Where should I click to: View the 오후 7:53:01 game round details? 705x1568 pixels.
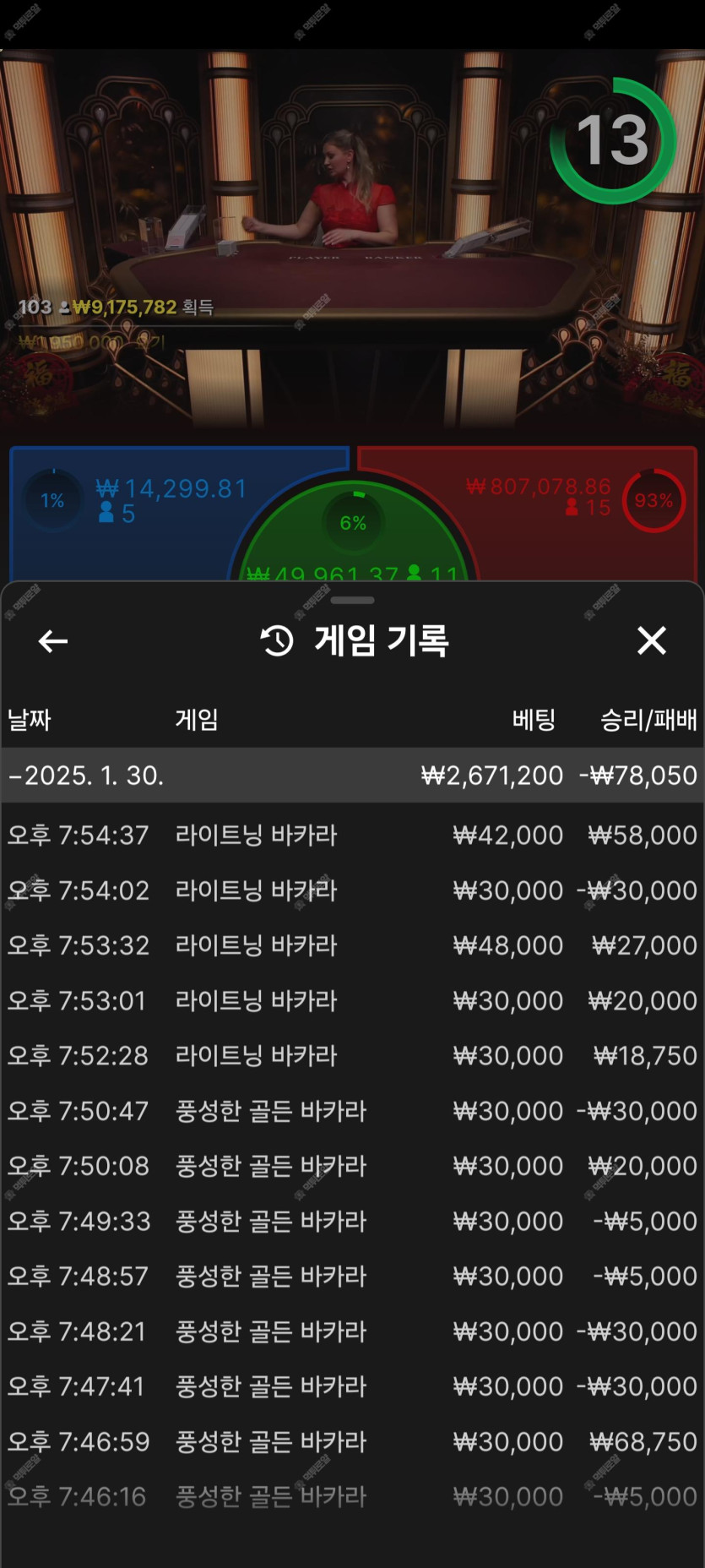(352, 1000)
